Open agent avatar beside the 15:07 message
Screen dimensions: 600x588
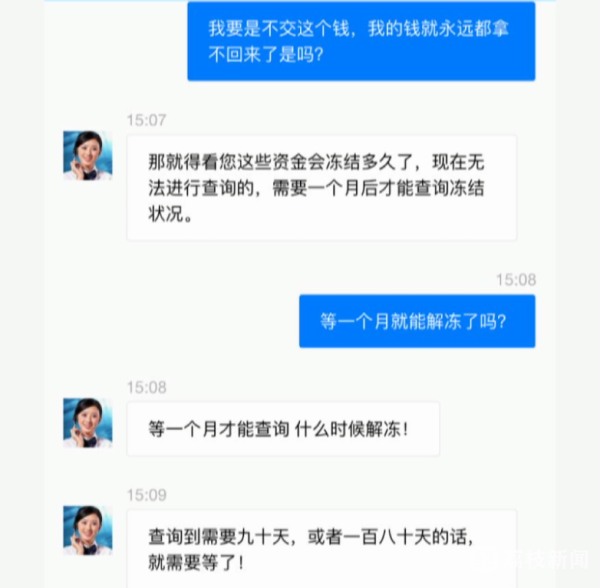tap(88, 155)
